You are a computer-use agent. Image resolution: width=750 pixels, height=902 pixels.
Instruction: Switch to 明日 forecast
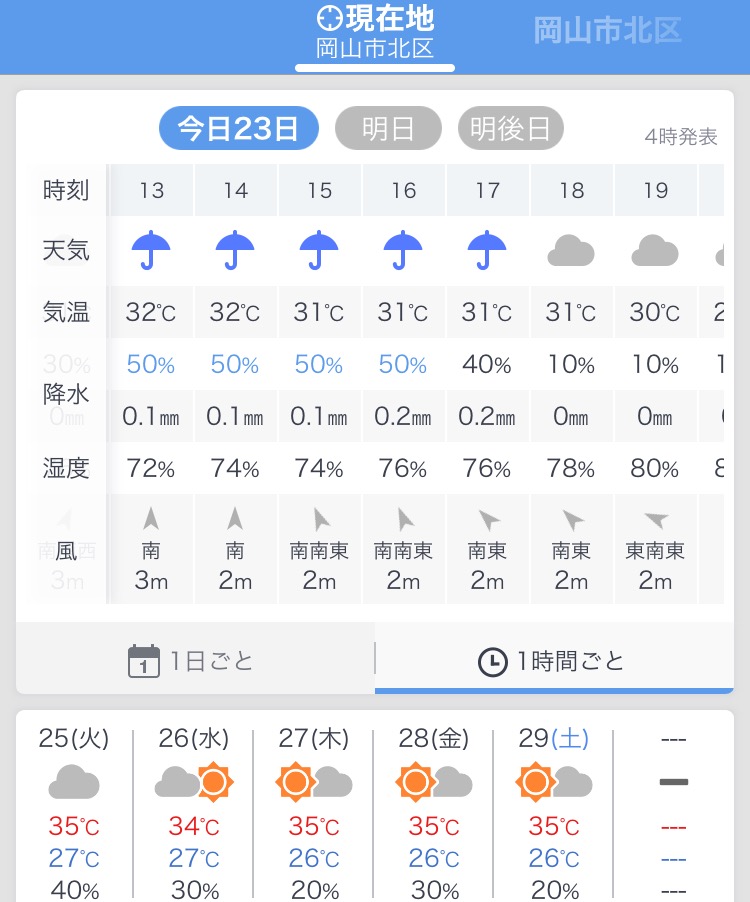click(388, 129)
